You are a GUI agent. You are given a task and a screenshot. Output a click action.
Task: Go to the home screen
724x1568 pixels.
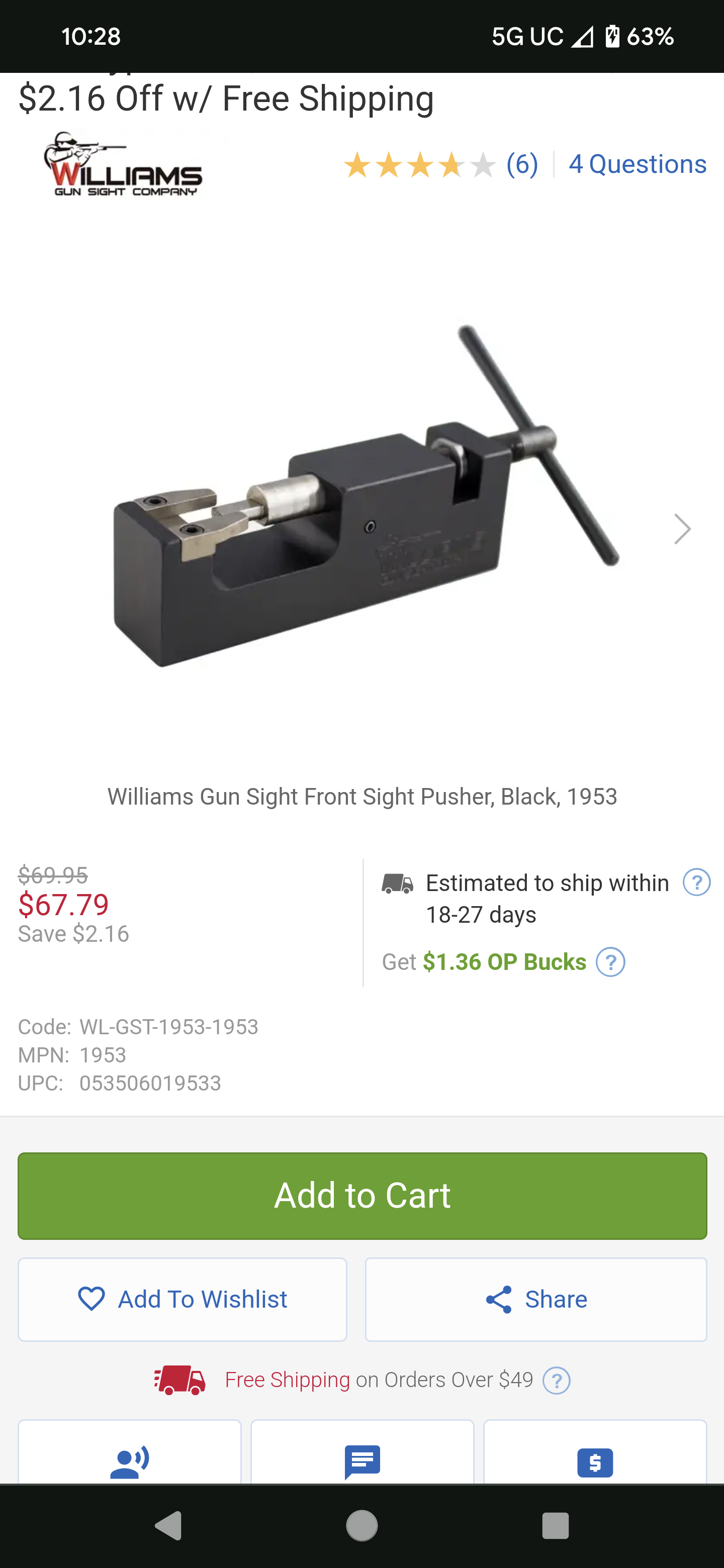pyautogui.click(x=361, y=1526)
